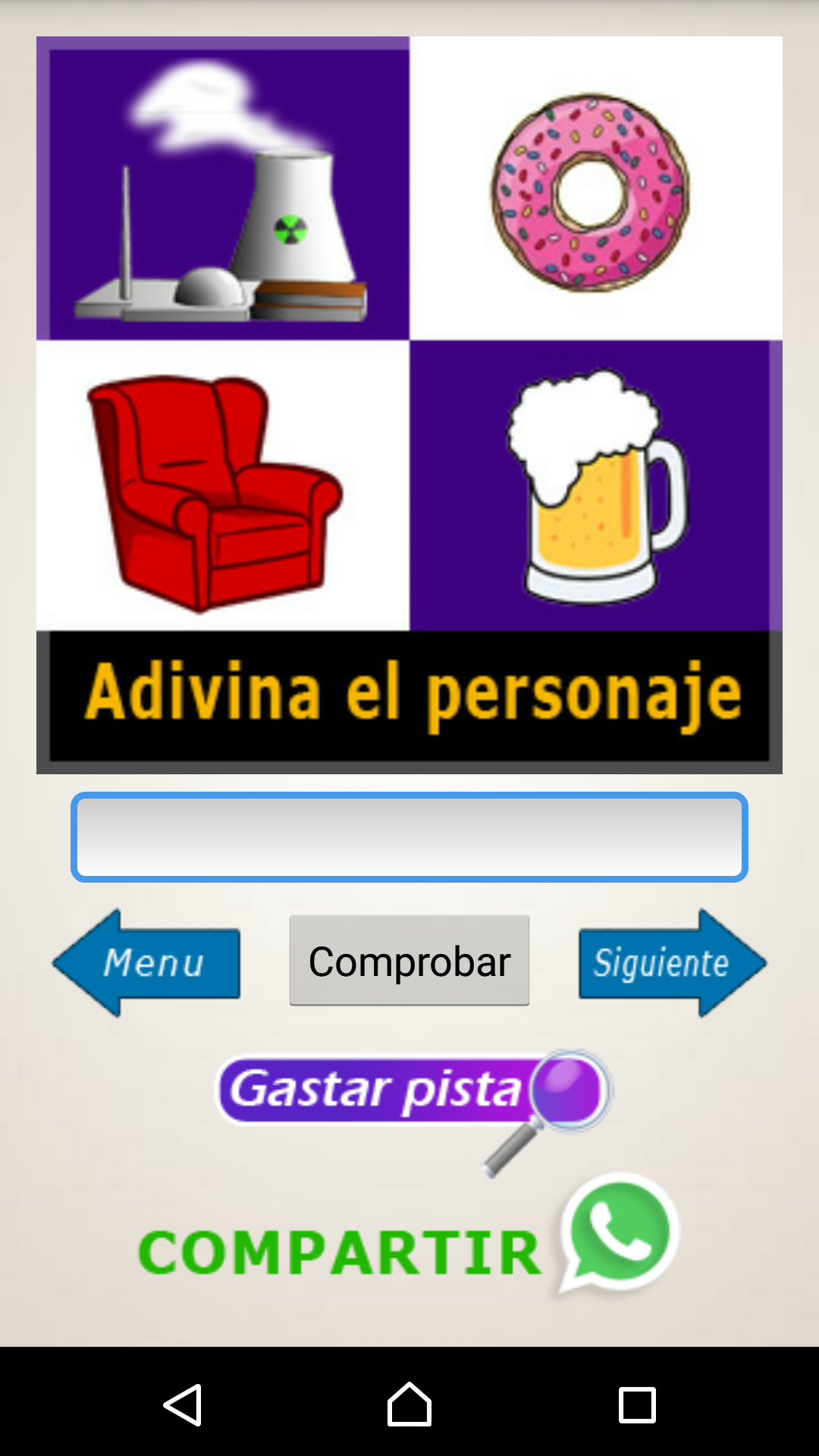Open the Android recent apps button

tap(639, 1405)
